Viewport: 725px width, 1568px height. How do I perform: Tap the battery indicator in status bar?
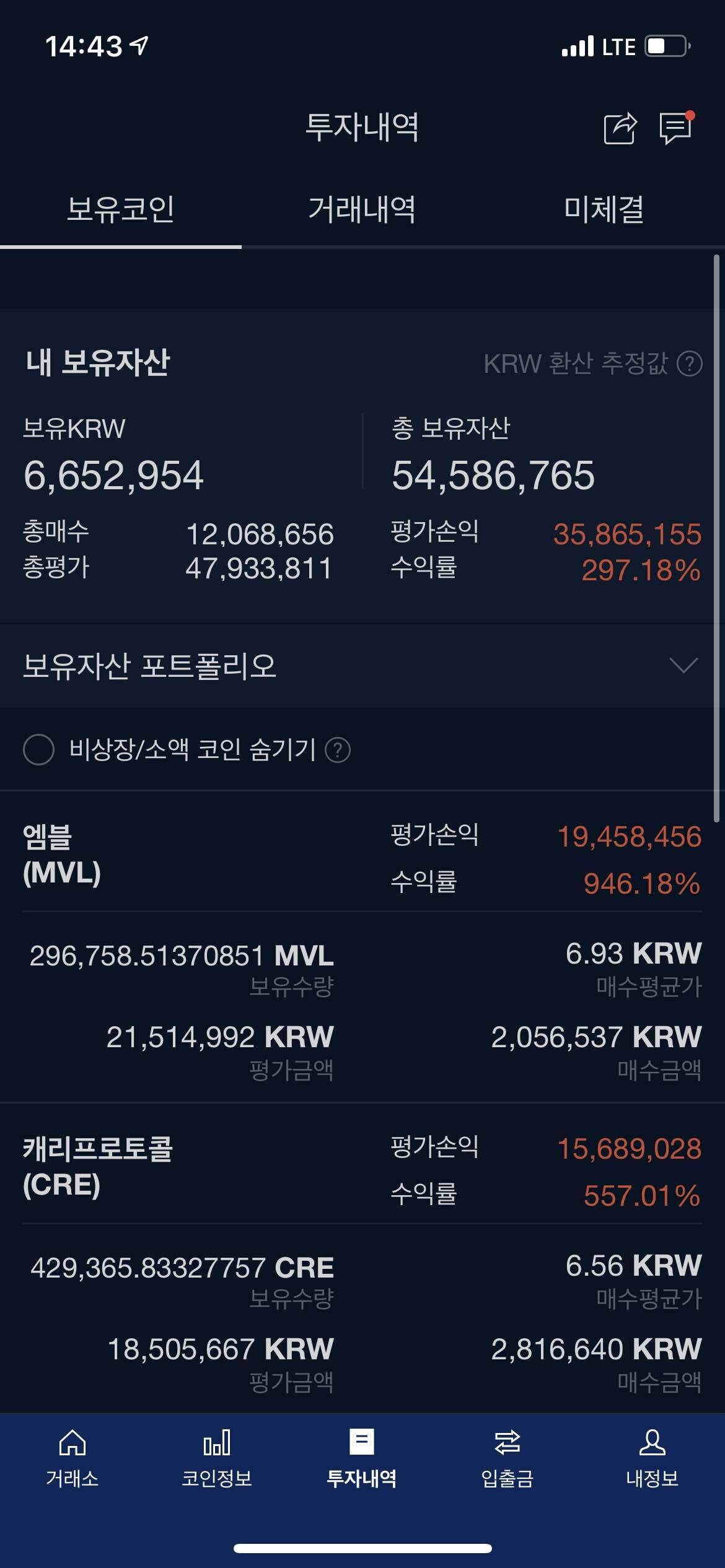click(666, 45)
